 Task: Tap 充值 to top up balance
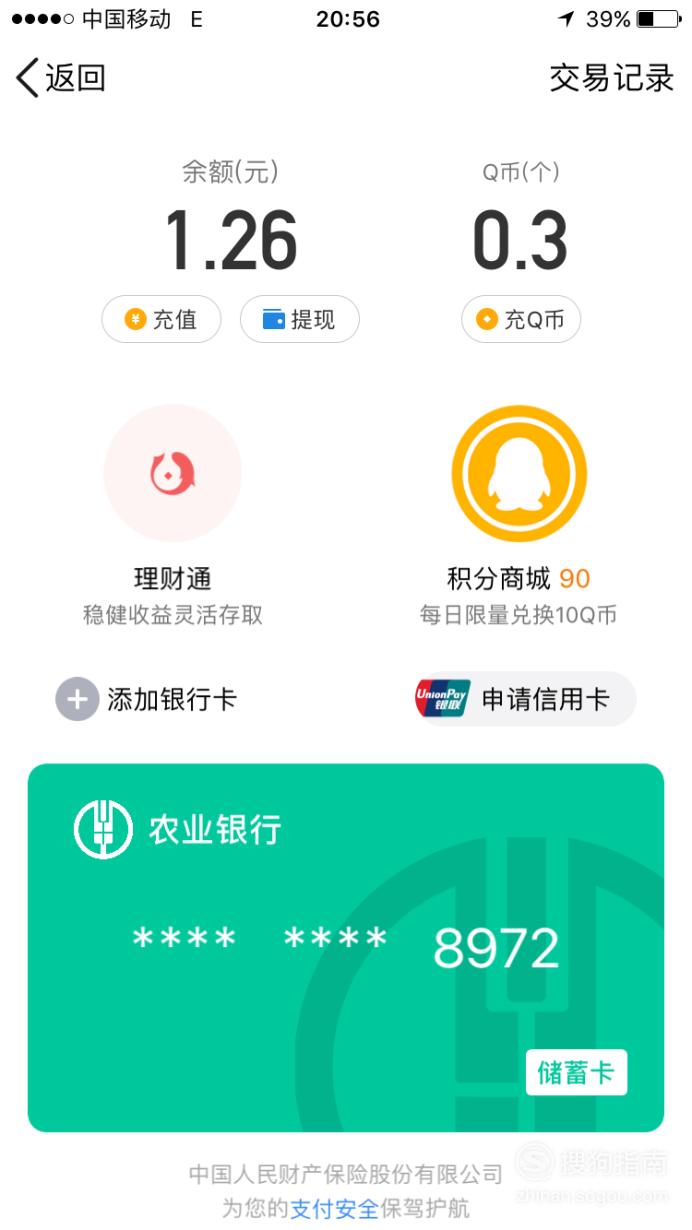161,320
